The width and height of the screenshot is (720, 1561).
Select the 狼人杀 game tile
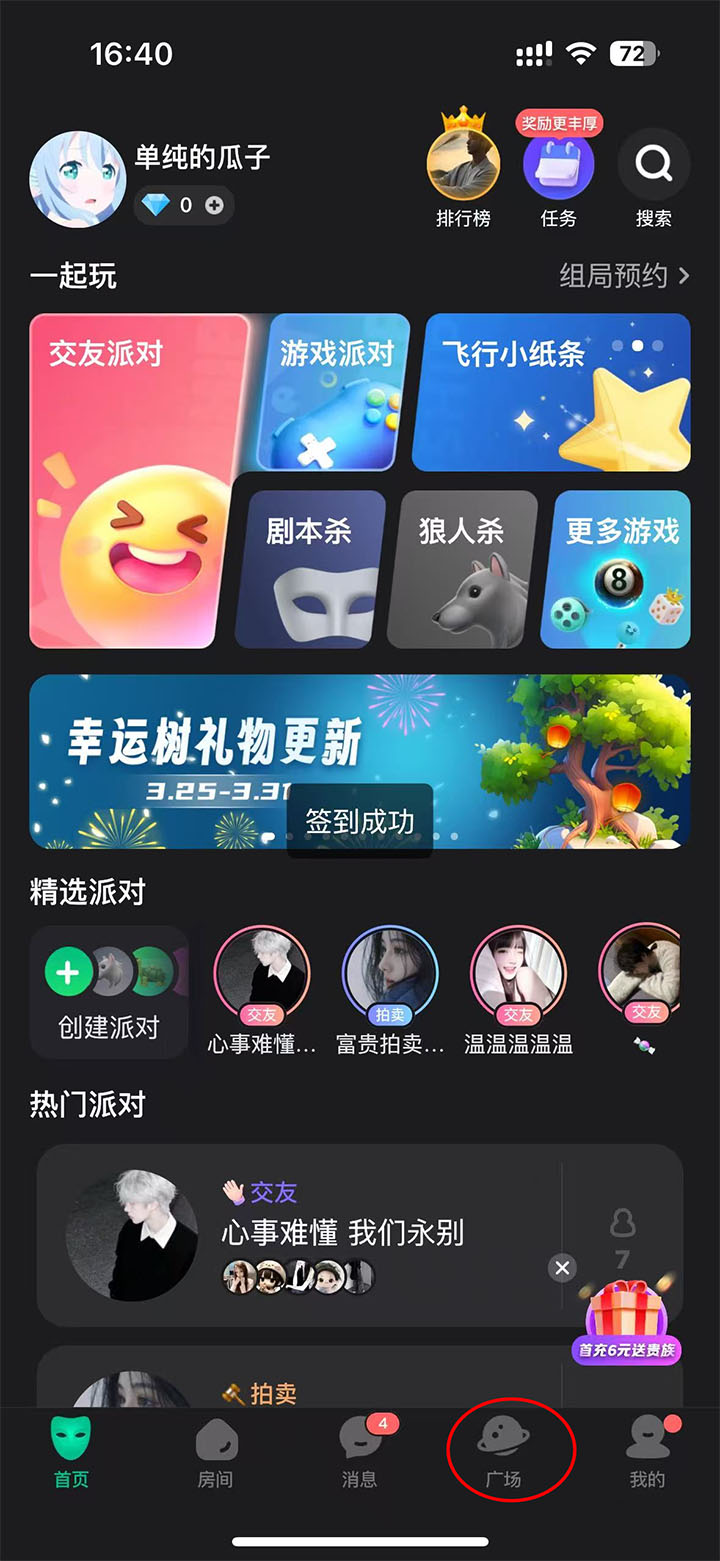pyautogui.click(x=462, y=568)
